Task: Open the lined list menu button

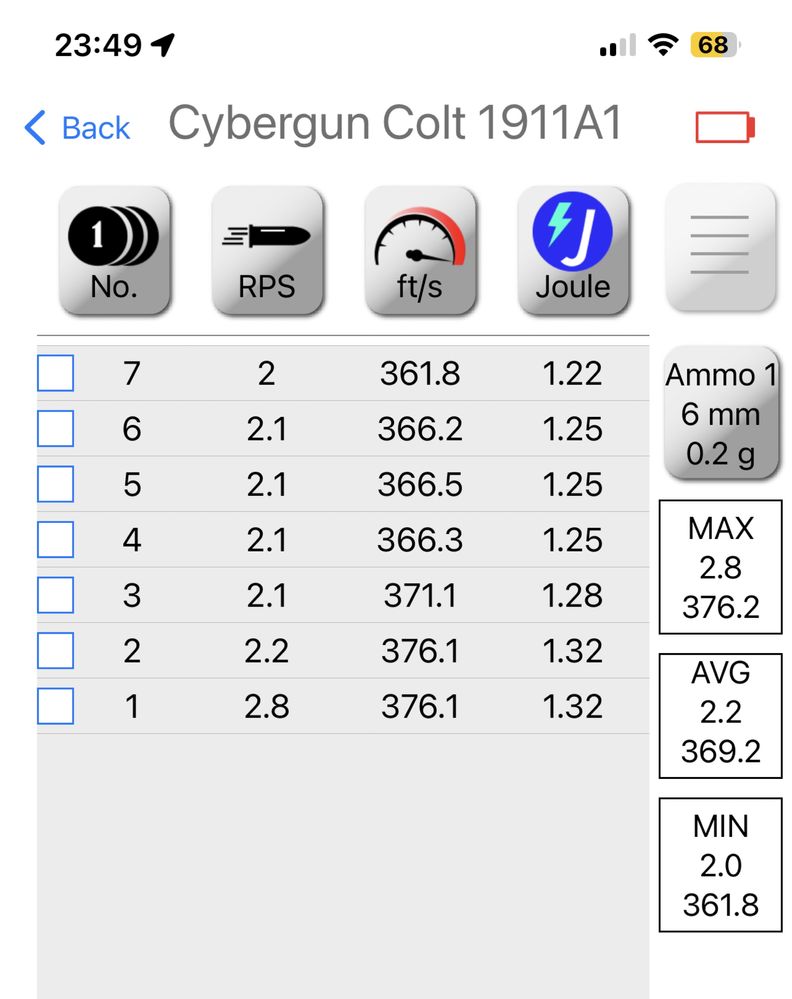Action: (x=720, y=248)
